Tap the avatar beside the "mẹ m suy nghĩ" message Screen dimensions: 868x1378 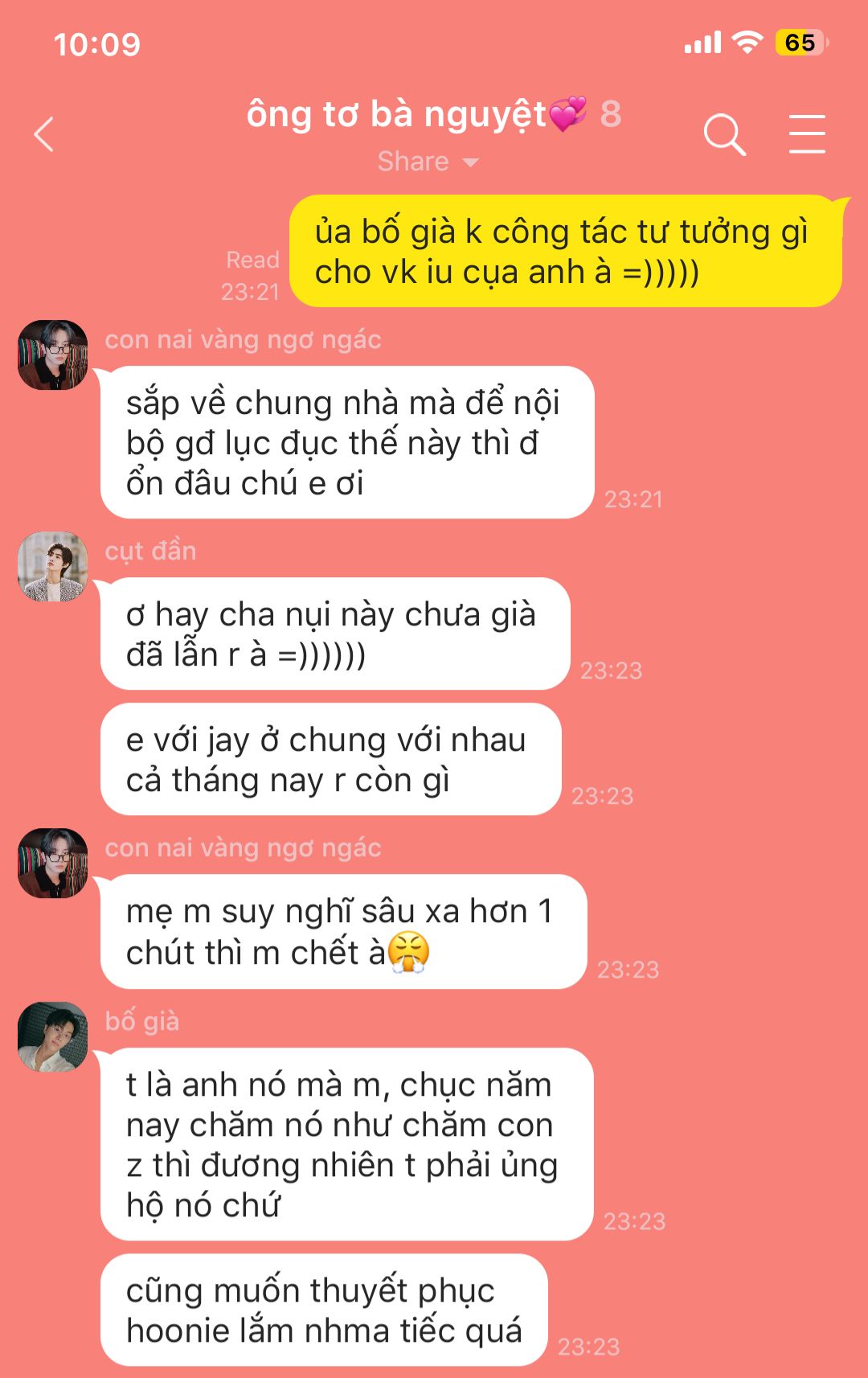pyautogui.click(x=53, y=863)
